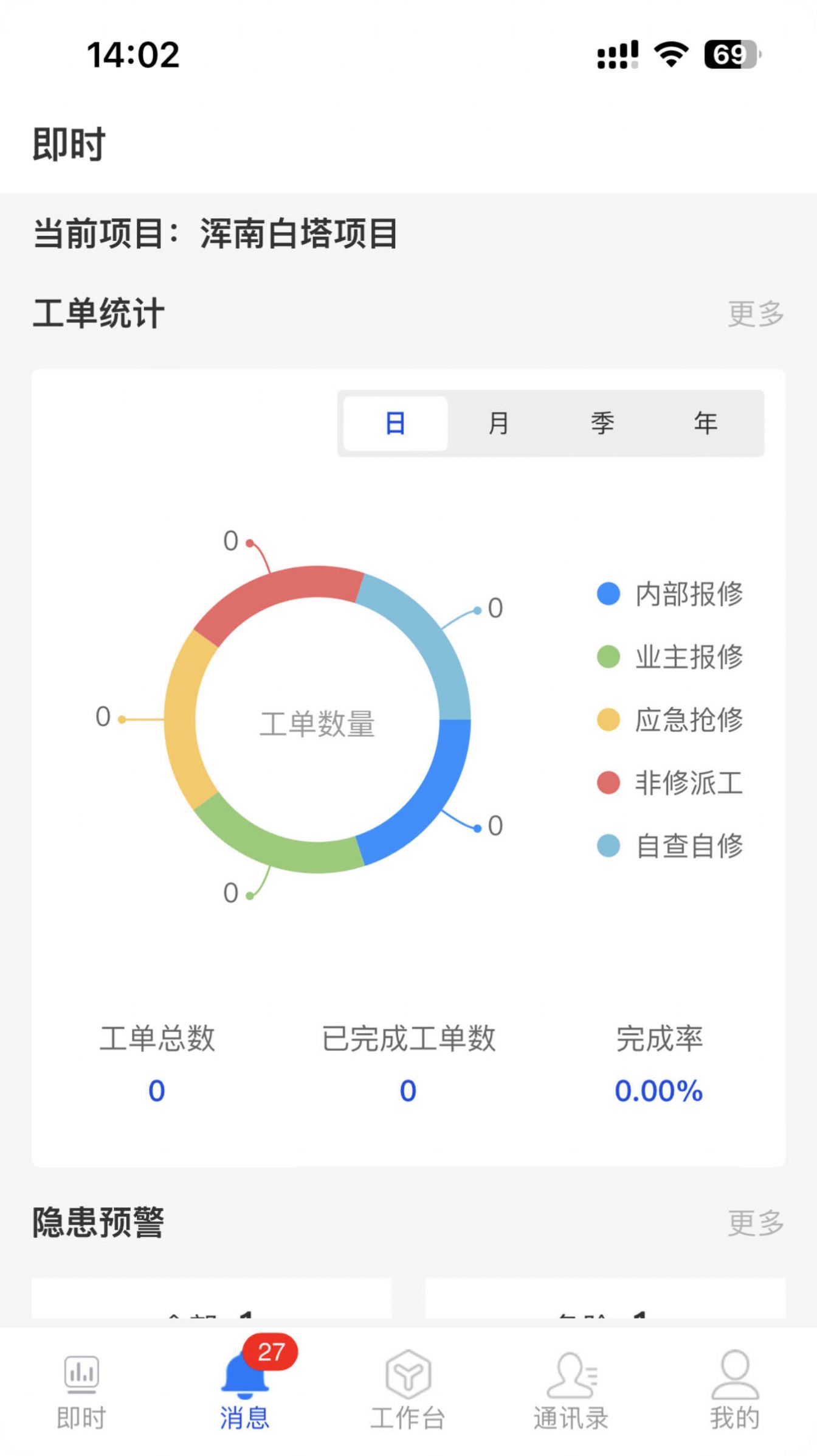Open 更多 next to 隐患预警
The width and height of the screenshot is (817, 1456).
(756, 1222)
